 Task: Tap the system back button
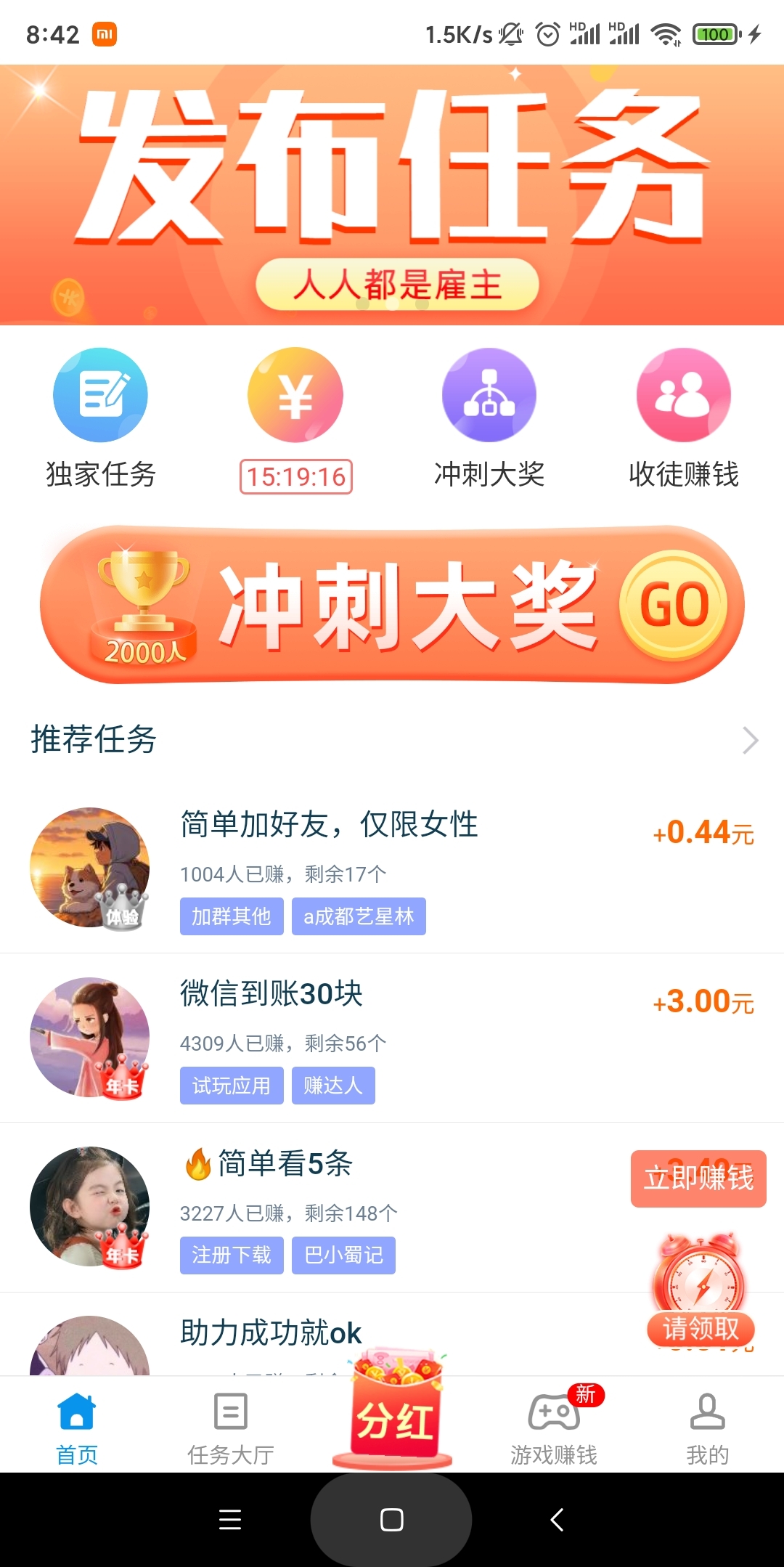(x=557, y=1520)
